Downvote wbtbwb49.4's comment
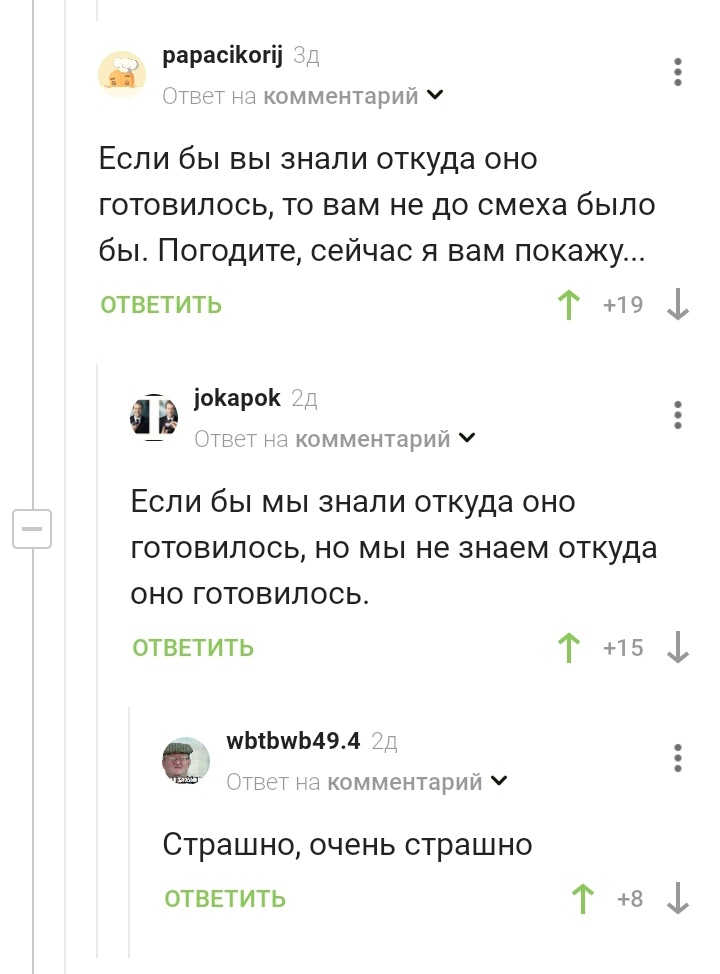 (678, 898)
